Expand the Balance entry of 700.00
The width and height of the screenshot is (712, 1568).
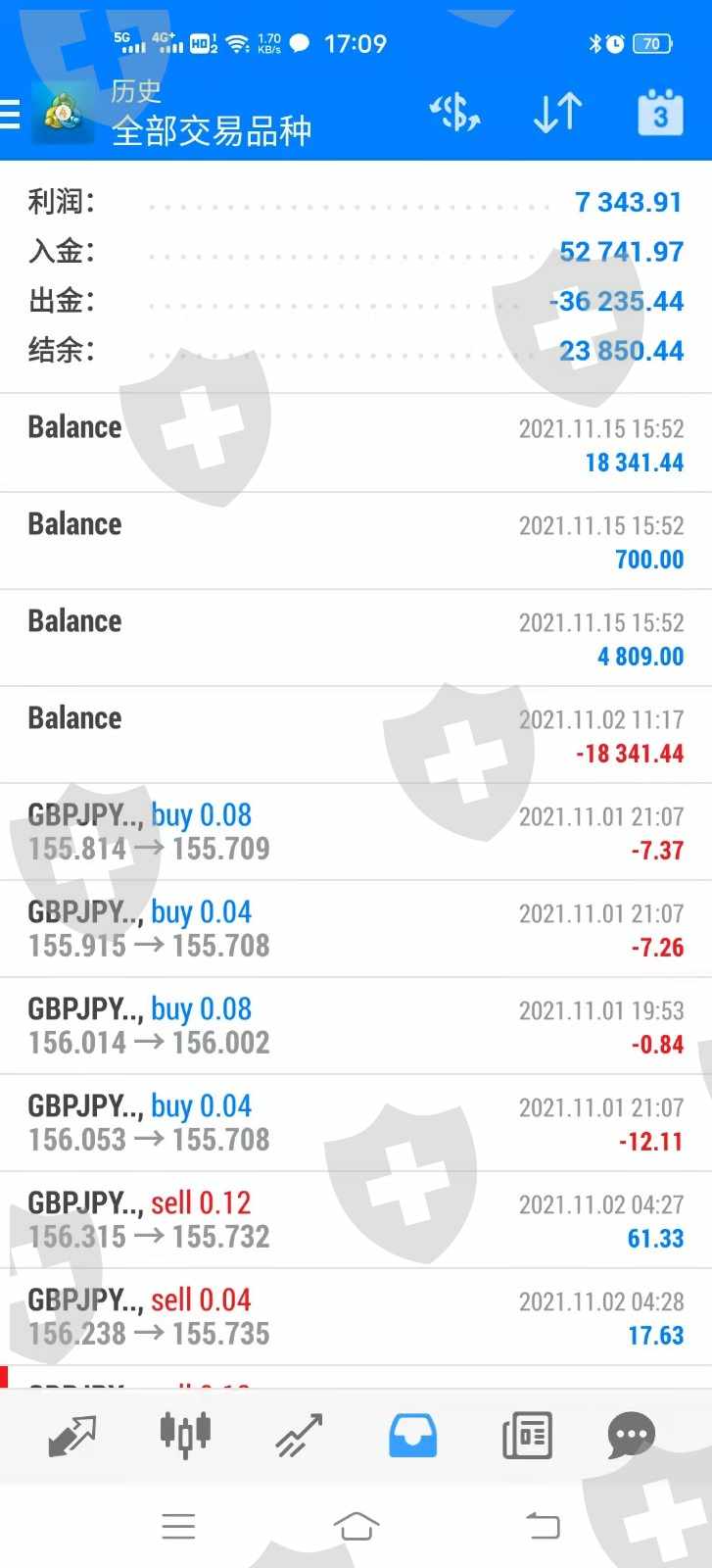[356, 541]
